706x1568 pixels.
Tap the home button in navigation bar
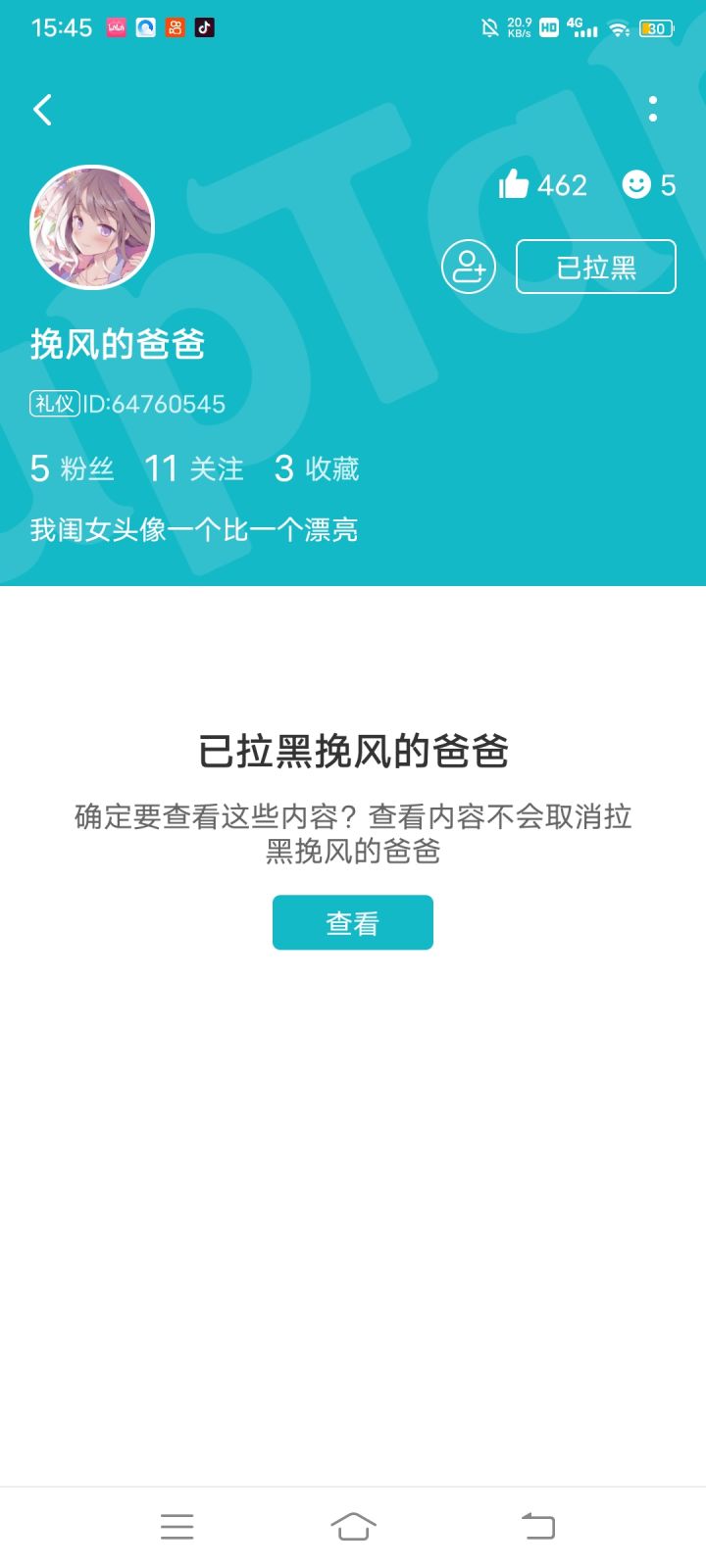coord(353,1526)
